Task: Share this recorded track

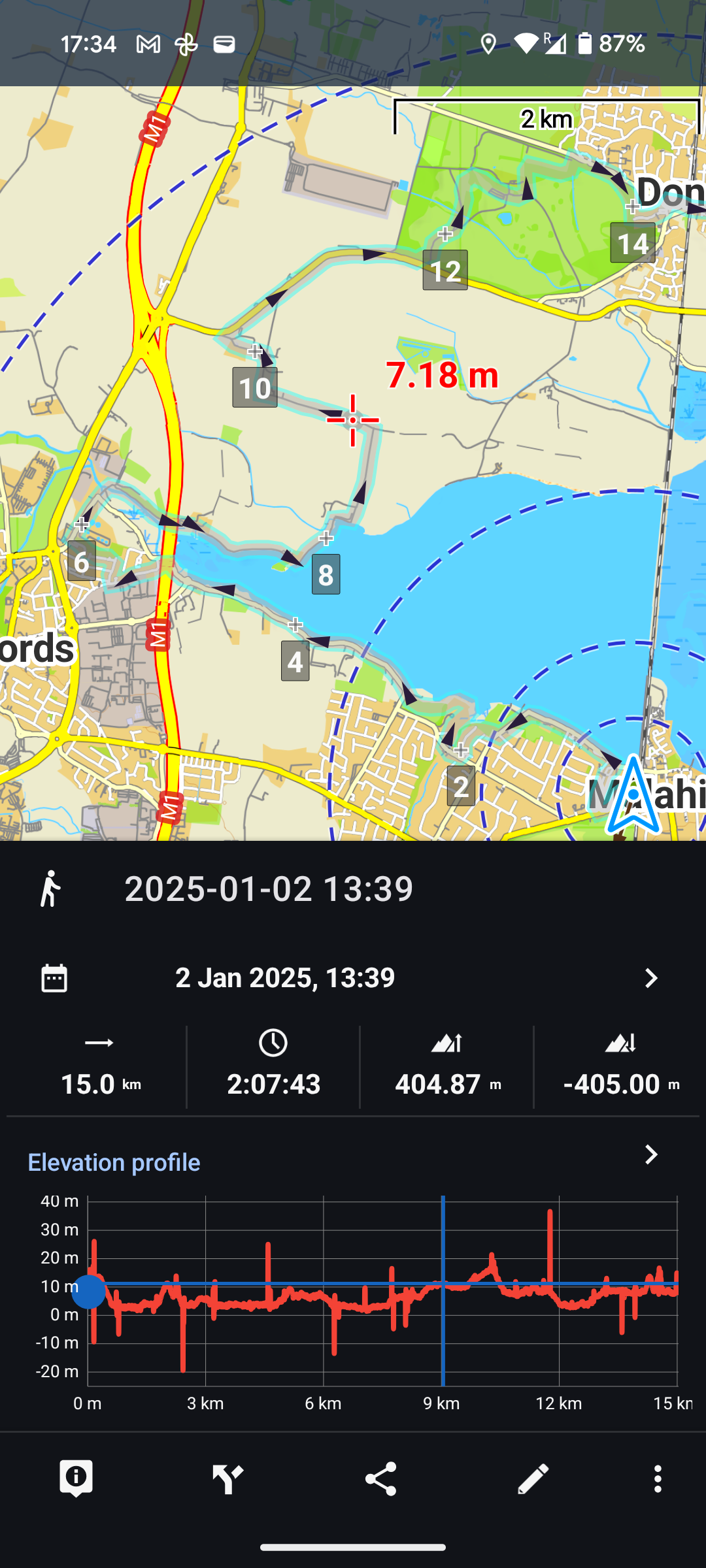Action: pos(380,1478)
